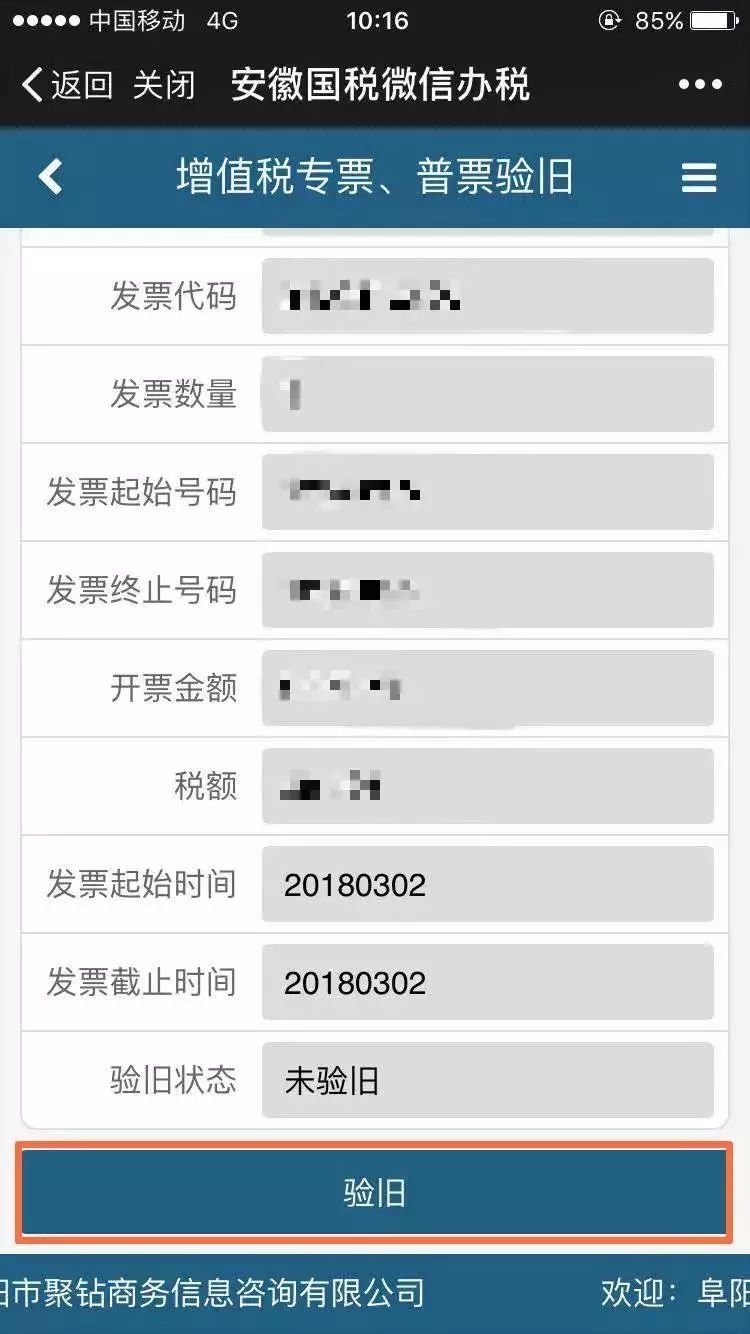Tap the 发票截止时间 field

487,982
